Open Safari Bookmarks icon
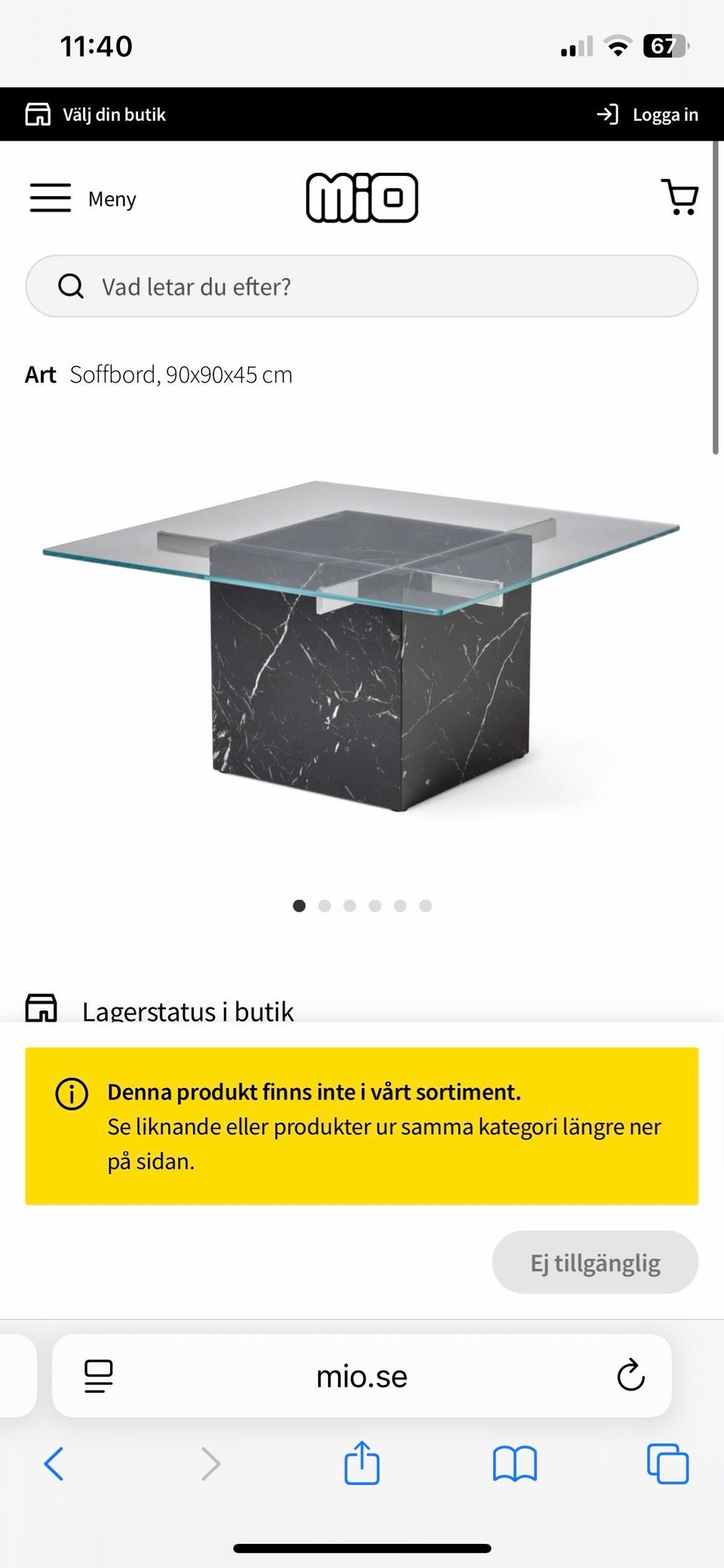 click(515, 1464)
